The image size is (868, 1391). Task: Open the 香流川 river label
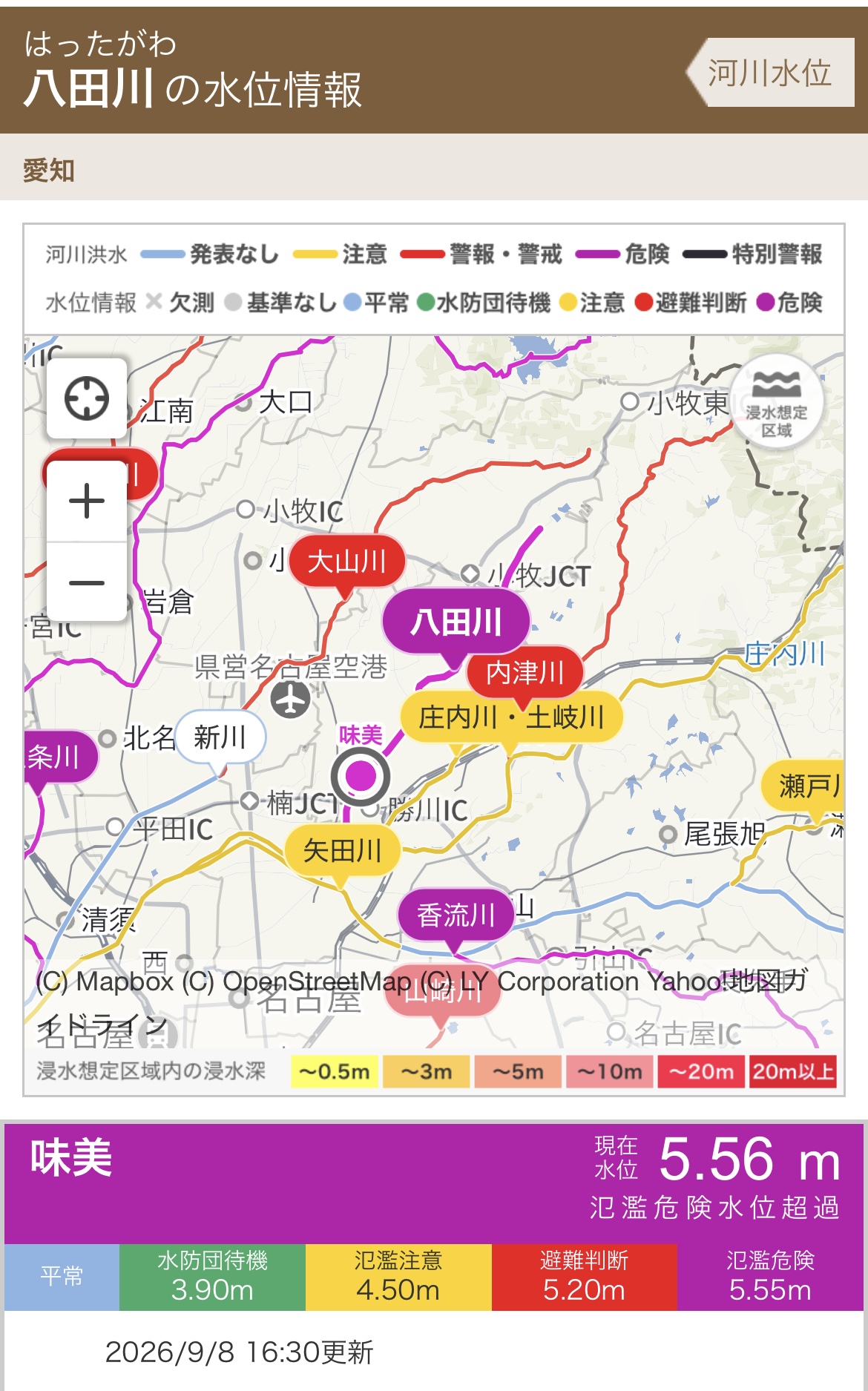[x=456, y=915]
